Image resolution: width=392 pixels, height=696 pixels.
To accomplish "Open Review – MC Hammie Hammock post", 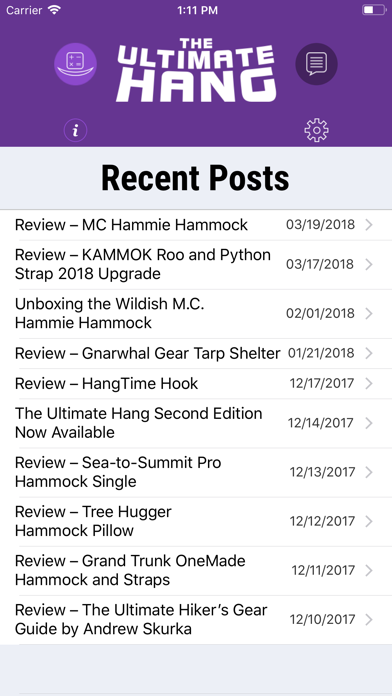I will click(x=196, y=225).
